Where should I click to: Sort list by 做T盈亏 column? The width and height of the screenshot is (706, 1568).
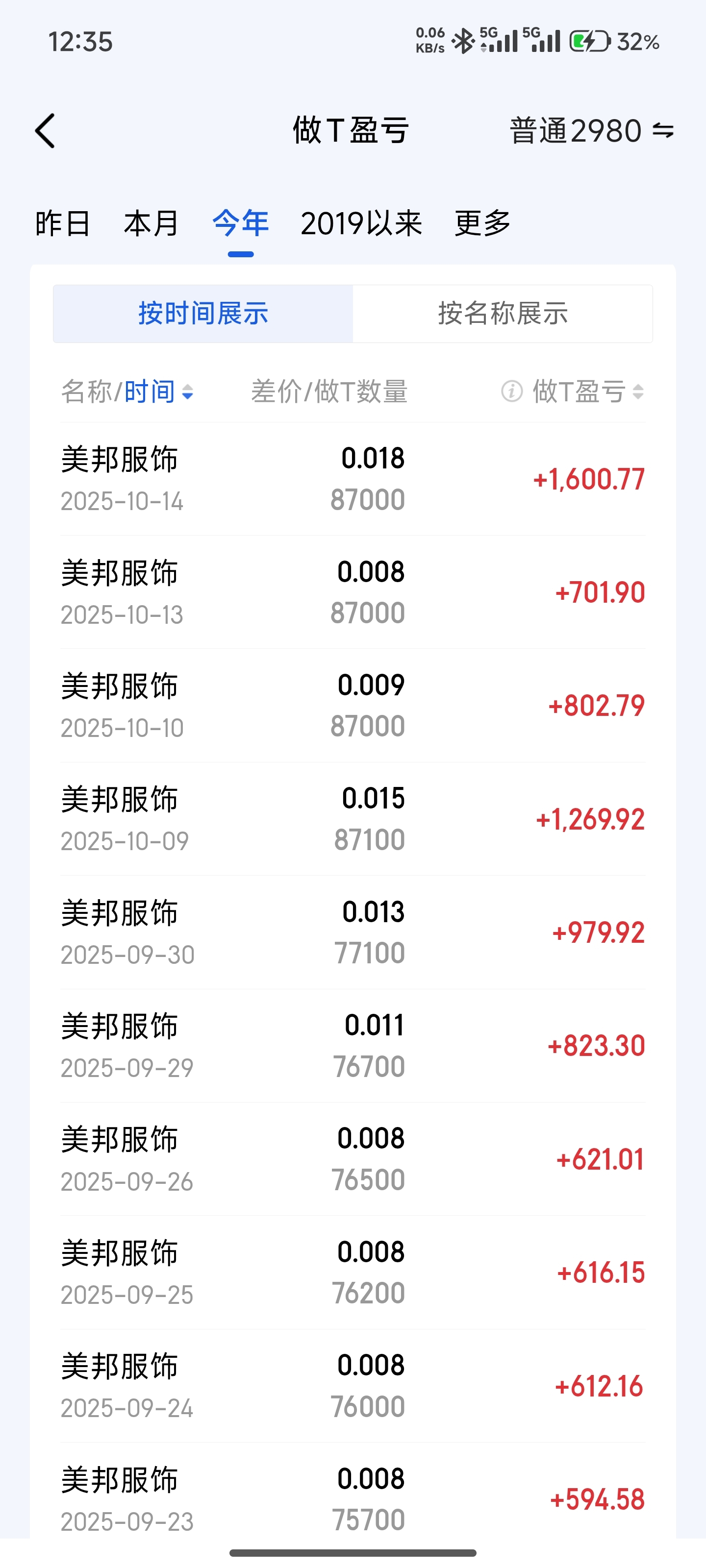tap(588, 392)
